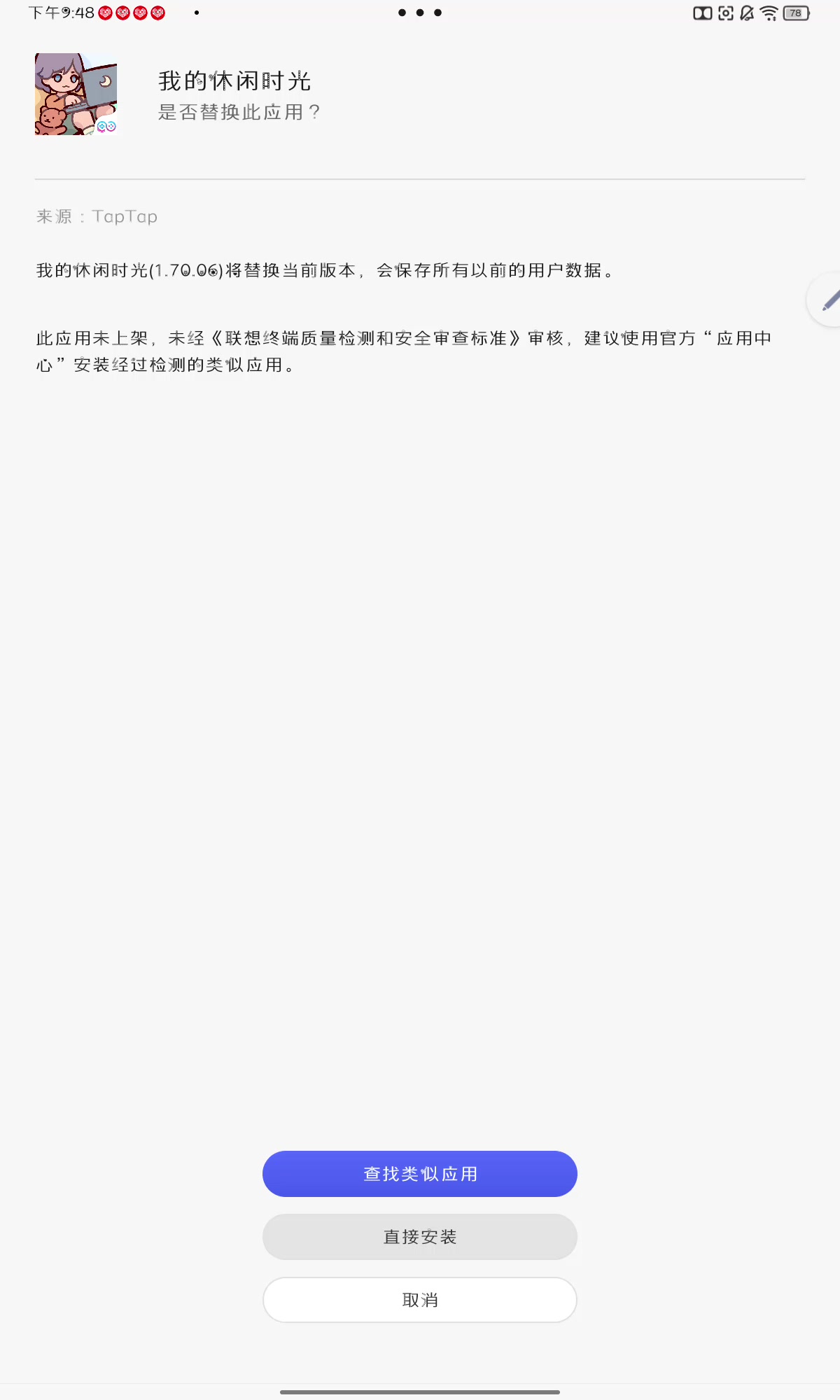Open the floating pen shortcut
This screenshot has width=840, height=1400.
(826, 300)
